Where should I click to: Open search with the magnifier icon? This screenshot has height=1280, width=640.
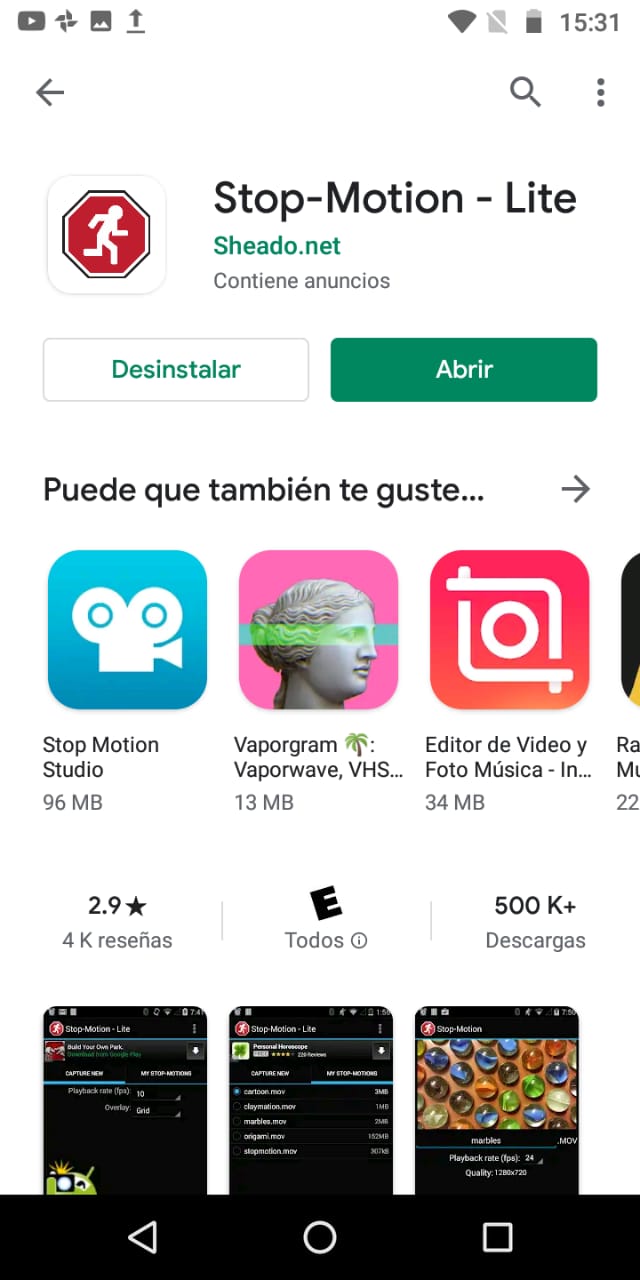[x=525, y=92]
